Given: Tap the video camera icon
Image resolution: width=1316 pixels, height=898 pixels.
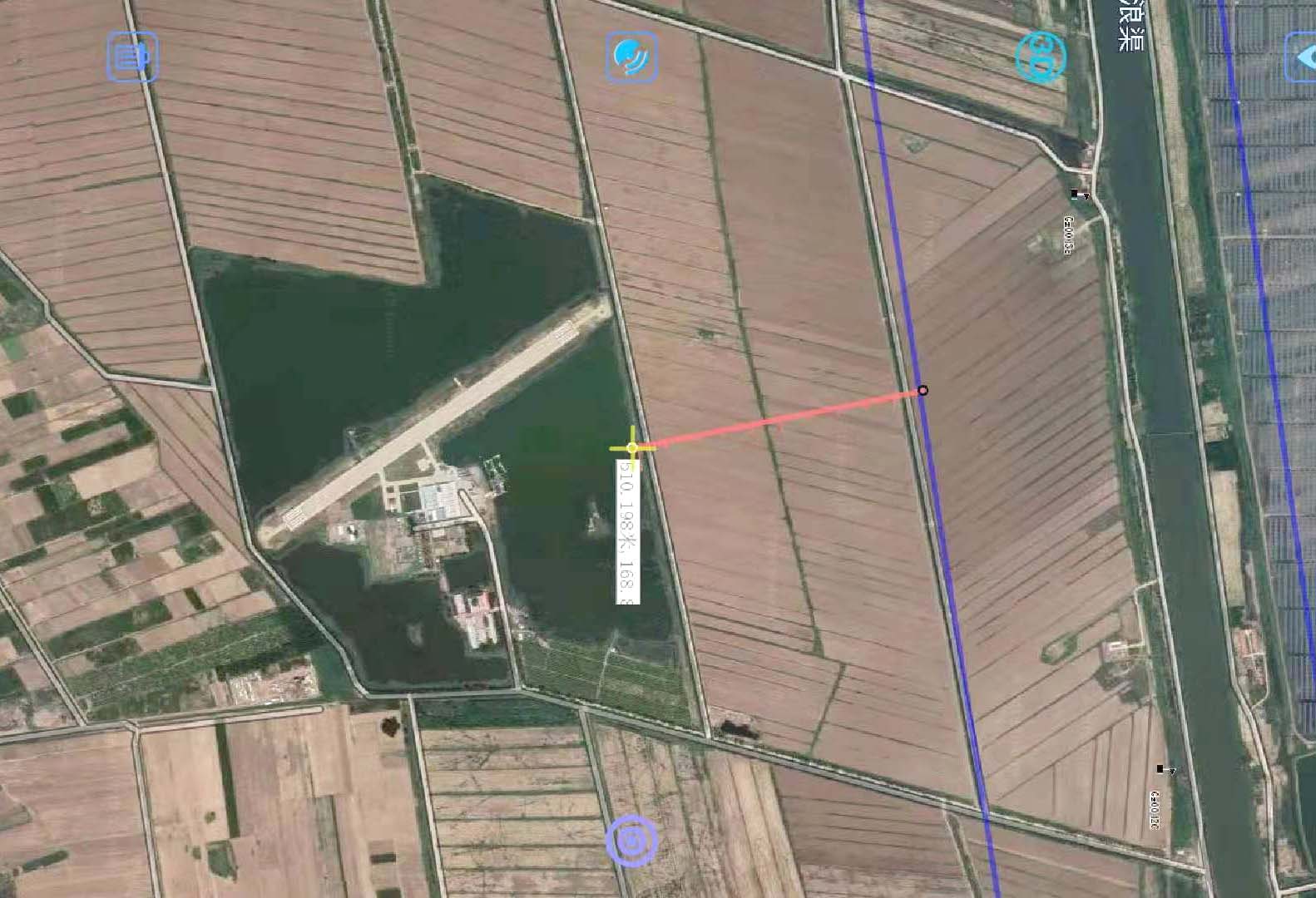Looking at the screenshot, I should (133, 57).
